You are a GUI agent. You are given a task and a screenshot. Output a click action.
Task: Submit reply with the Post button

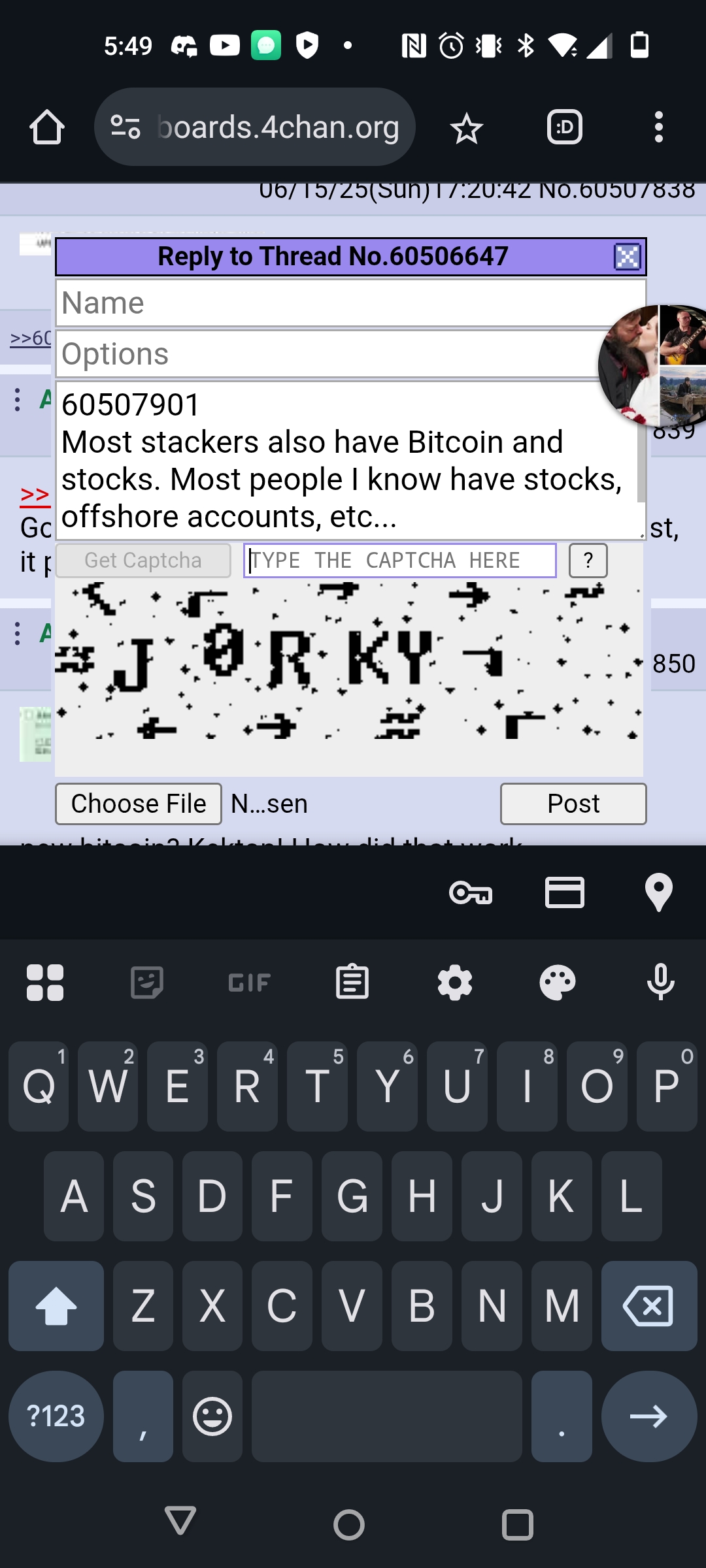573,804
